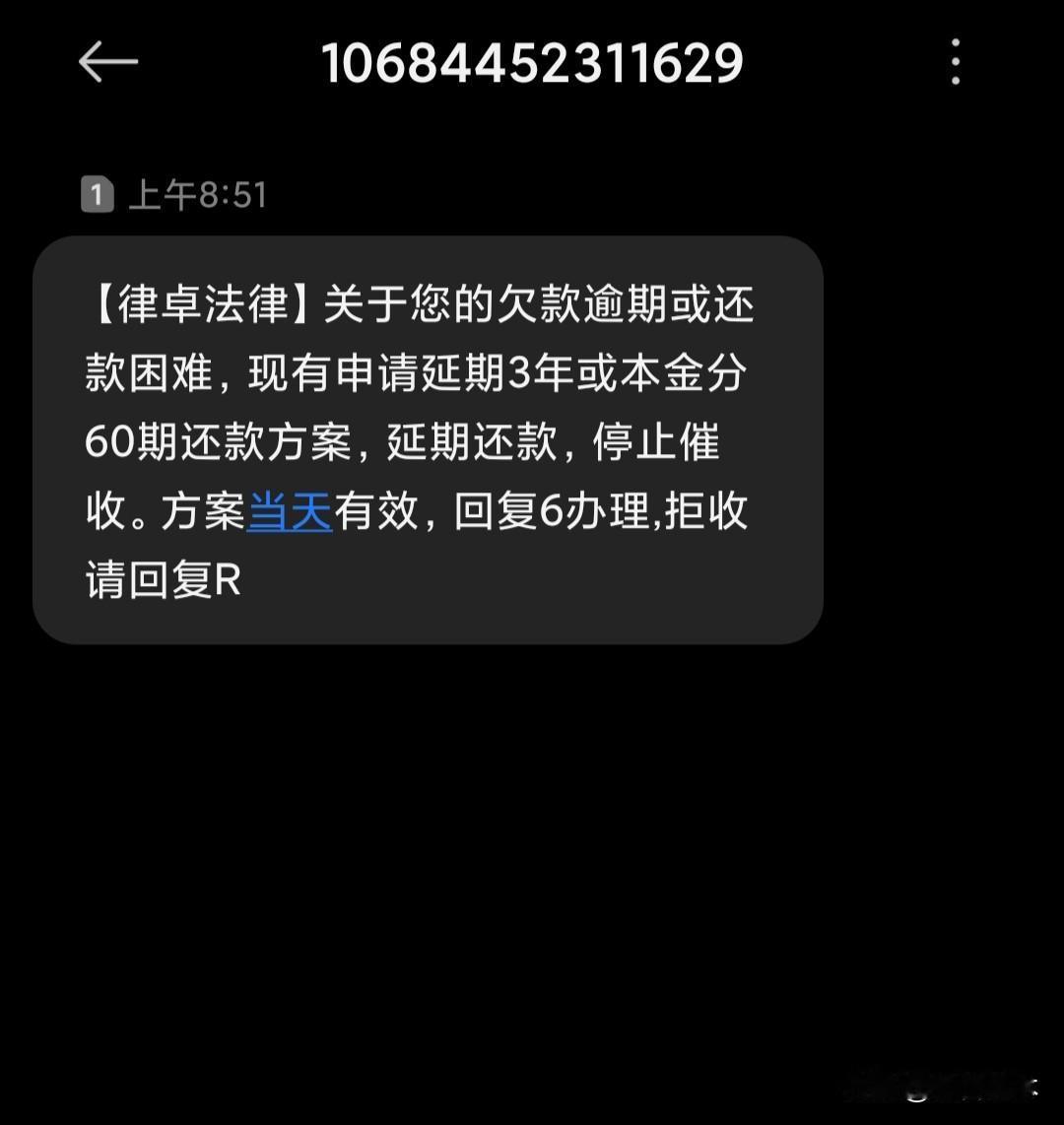The height and width of the screenshot is (1125, 1064).
Task: Tap the small '1' indicator above the message
Action: pos(96,194)
